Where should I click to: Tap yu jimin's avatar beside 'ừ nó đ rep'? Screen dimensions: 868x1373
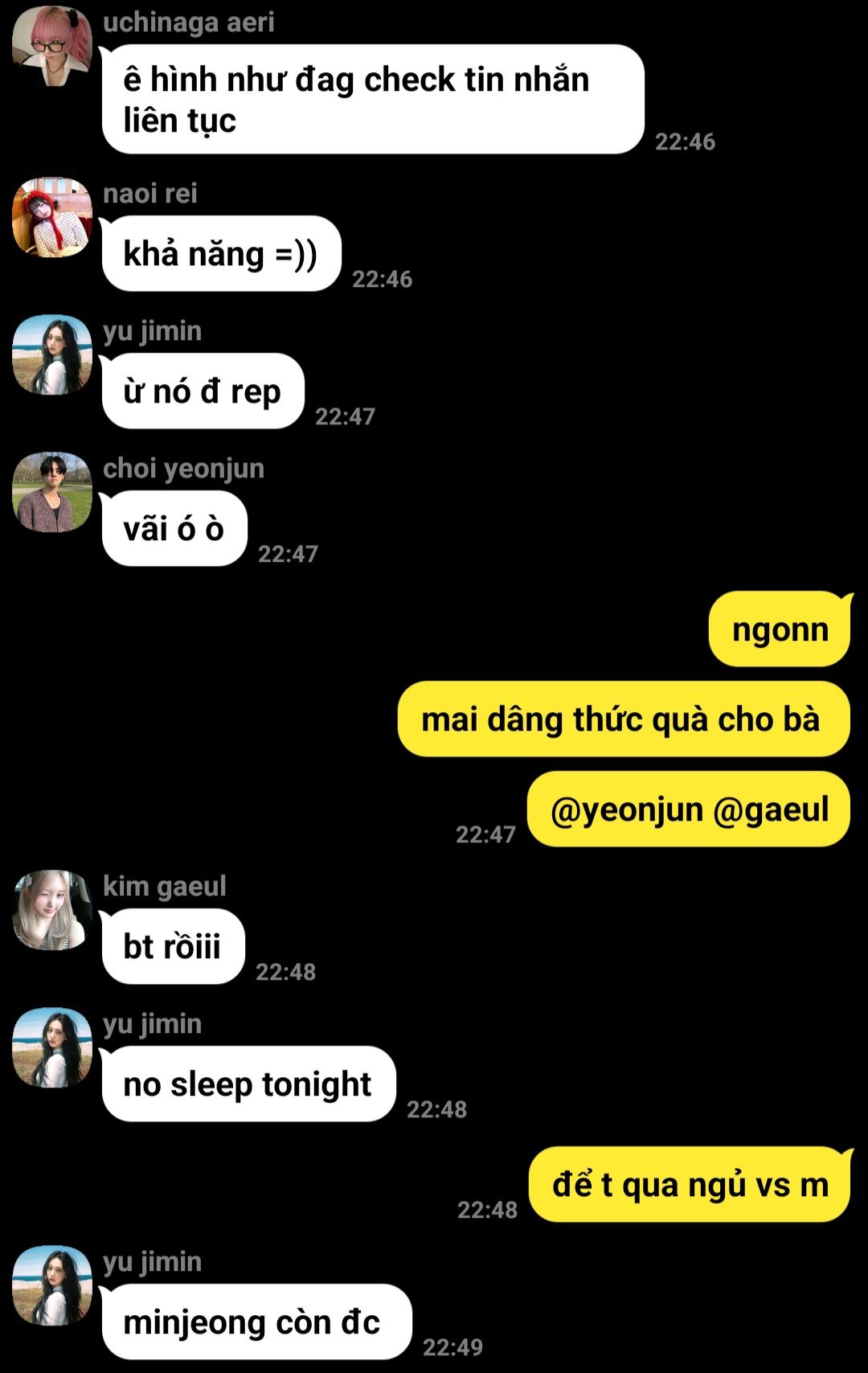click(x=52, y=355)
